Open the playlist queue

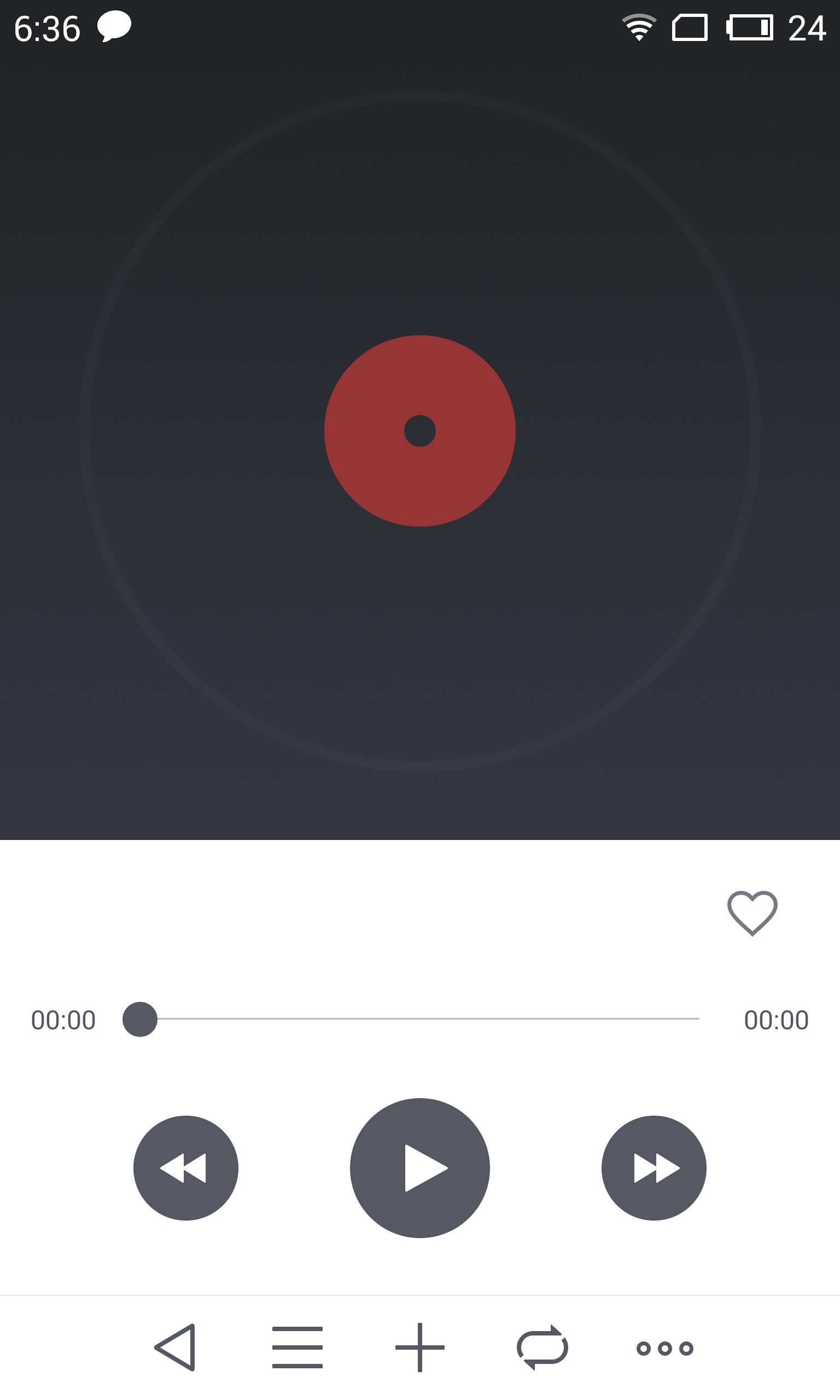pyautogui.click(x=297, y=1347)
